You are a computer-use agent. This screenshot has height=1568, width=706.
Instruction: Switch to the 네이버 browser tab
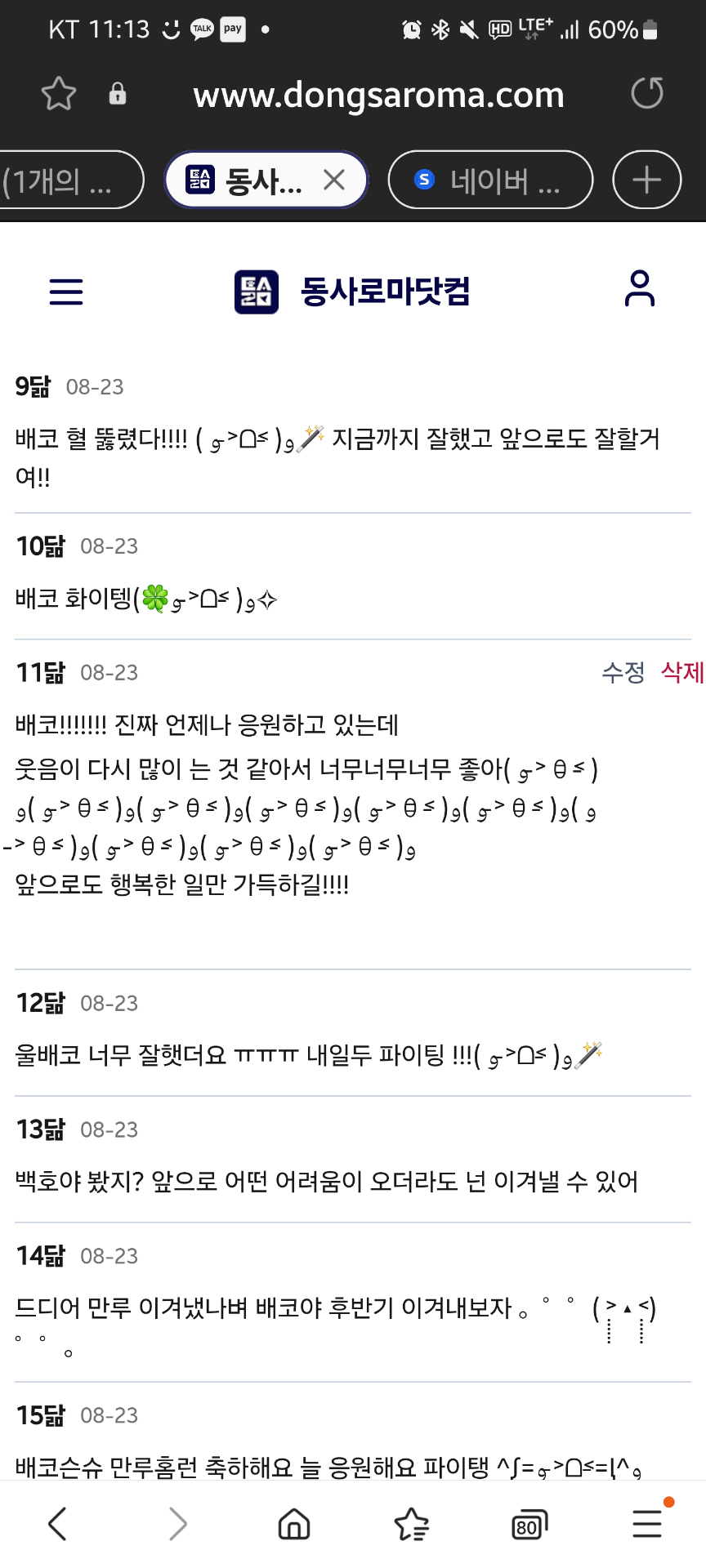[x=490, y=180]
